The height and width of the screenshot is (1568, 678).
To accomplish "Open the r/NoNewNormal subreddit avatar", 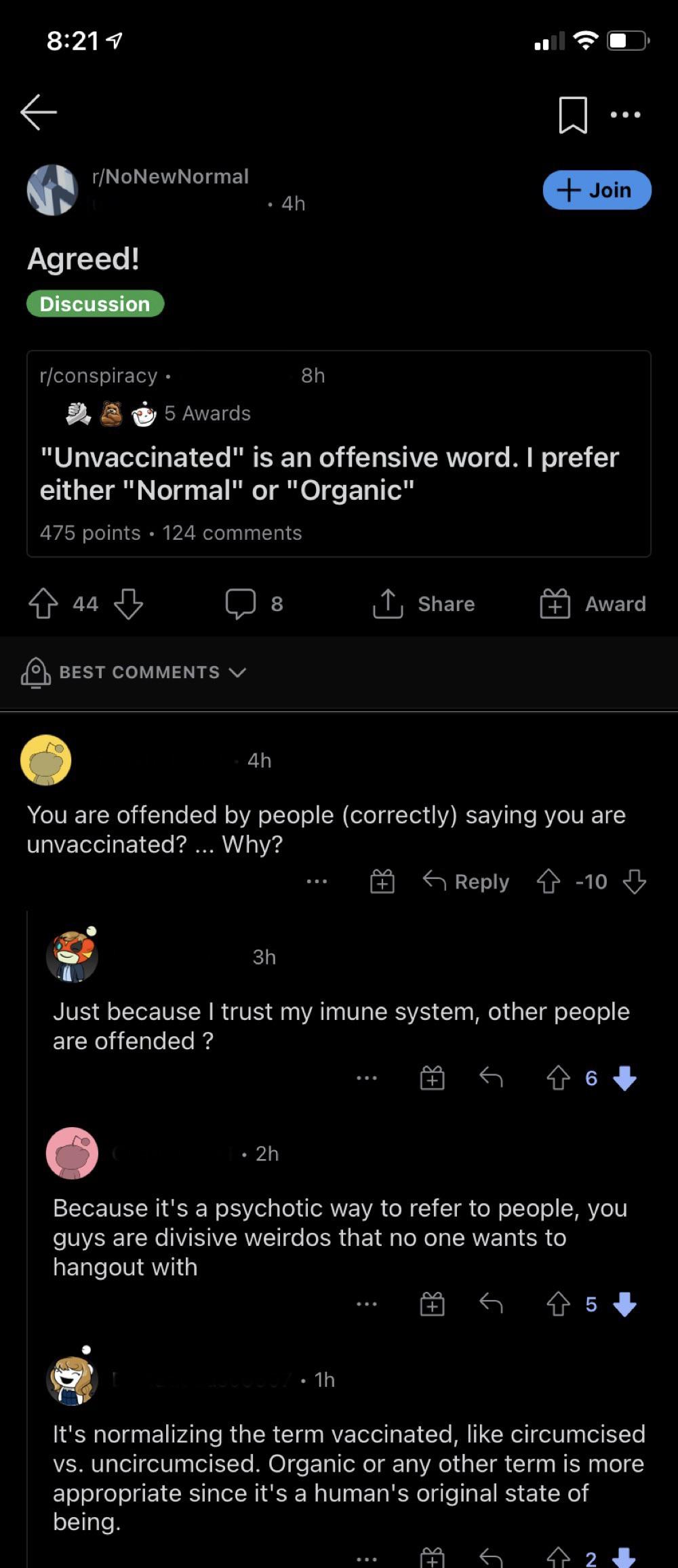I will pyautogui.click(x=52, y=190).
